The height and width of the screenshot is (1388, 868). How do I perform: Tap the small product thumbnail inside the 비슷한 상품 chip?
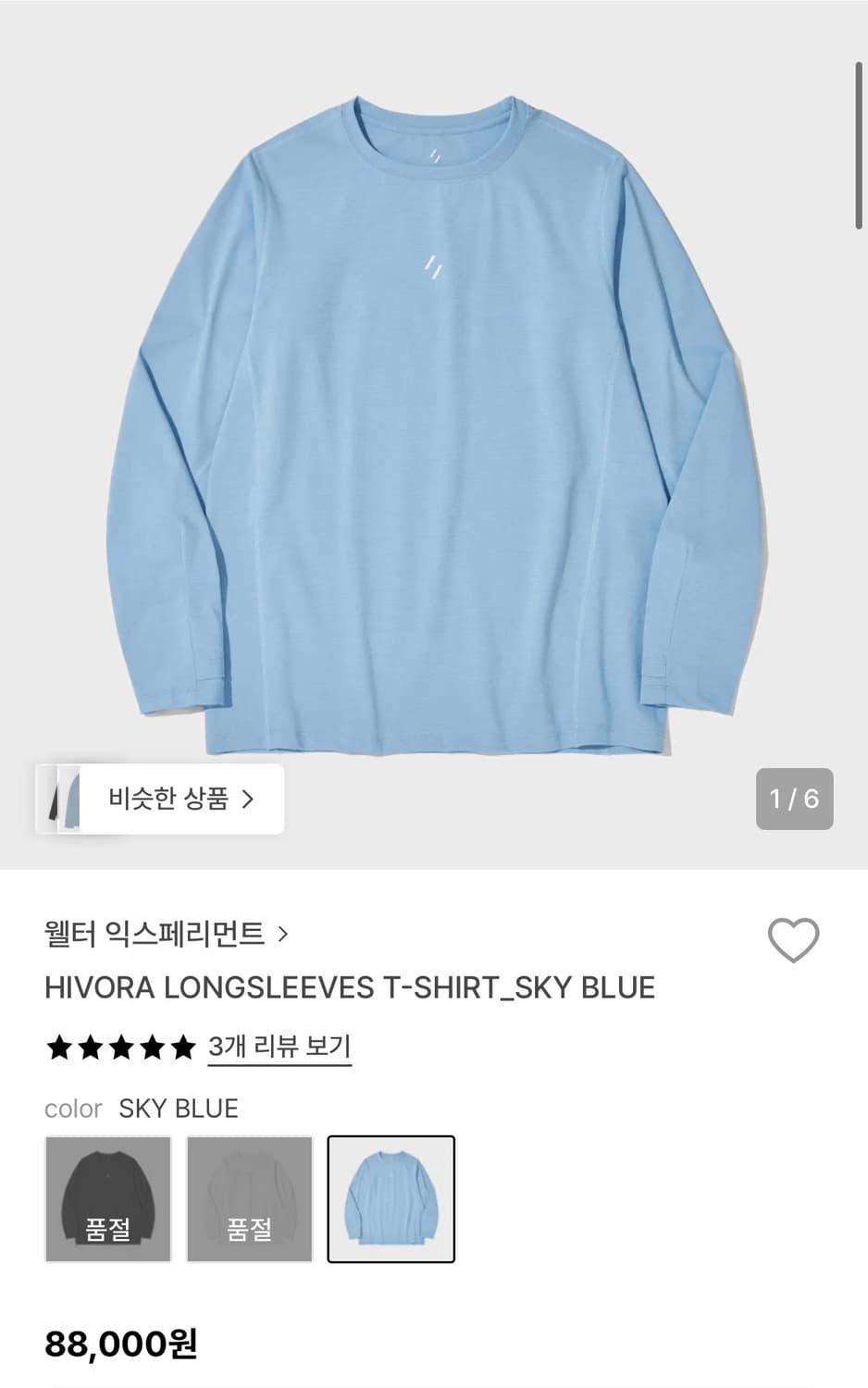point(62,799)
